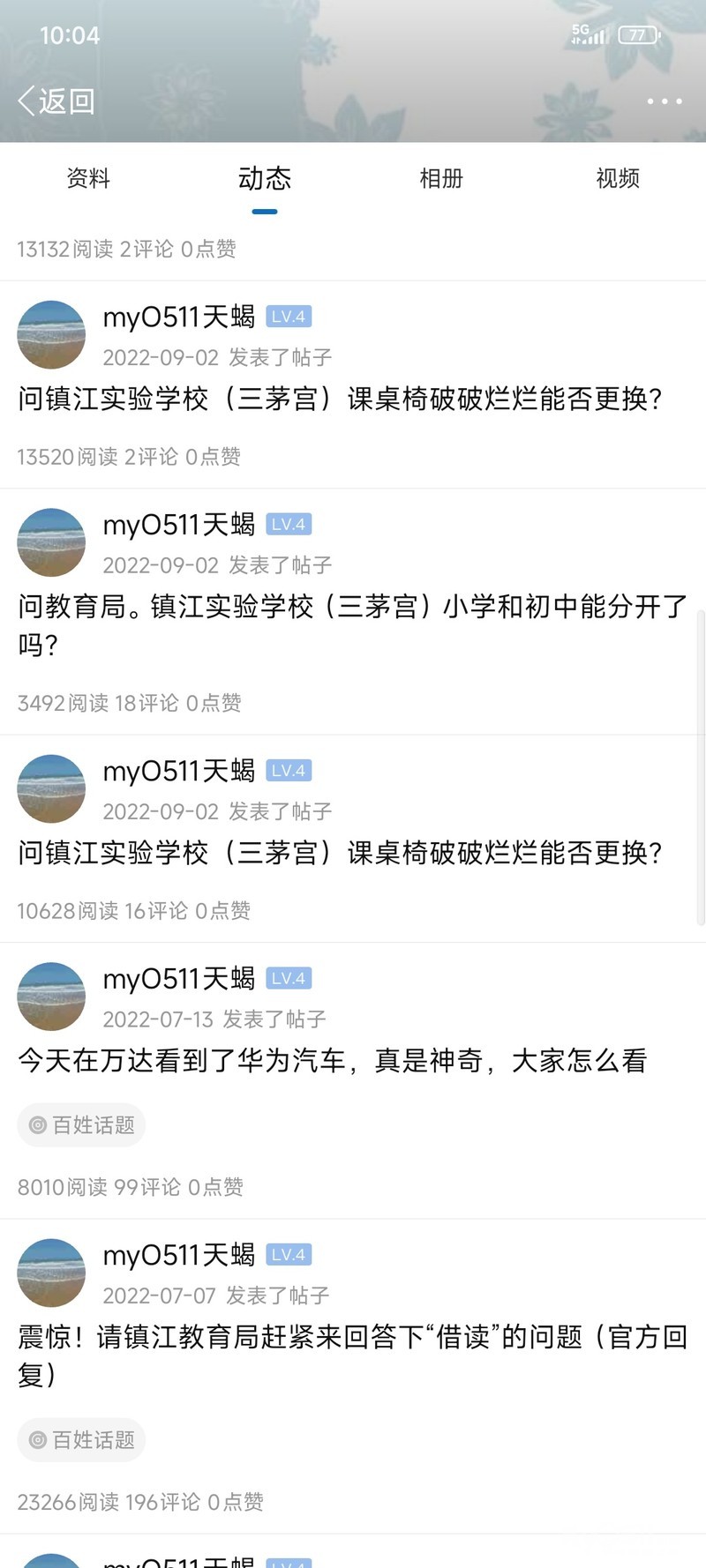
Task: Tap the avatar on the 2022-07-13 post
Action: 51,997
